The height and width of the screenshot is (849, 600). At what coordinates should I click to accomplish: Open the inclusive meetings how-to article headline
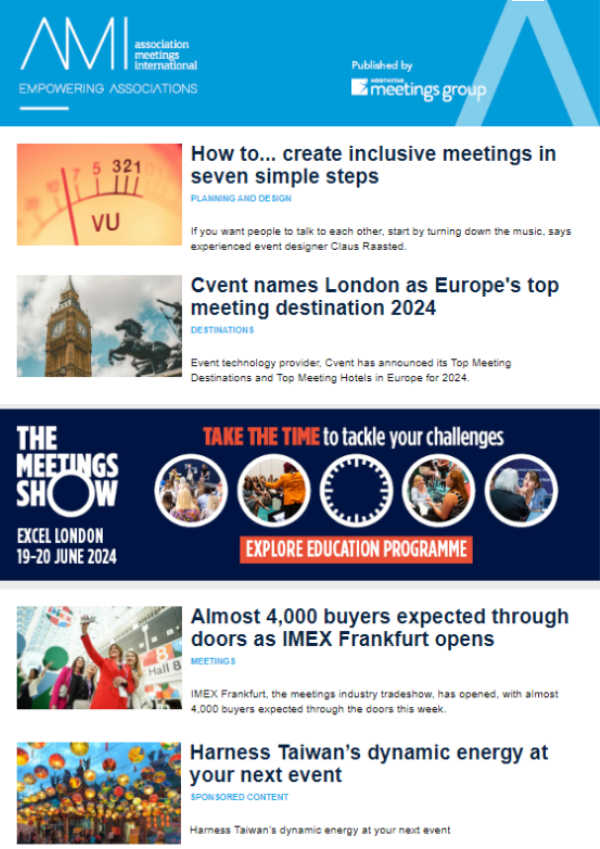(373, 165)
